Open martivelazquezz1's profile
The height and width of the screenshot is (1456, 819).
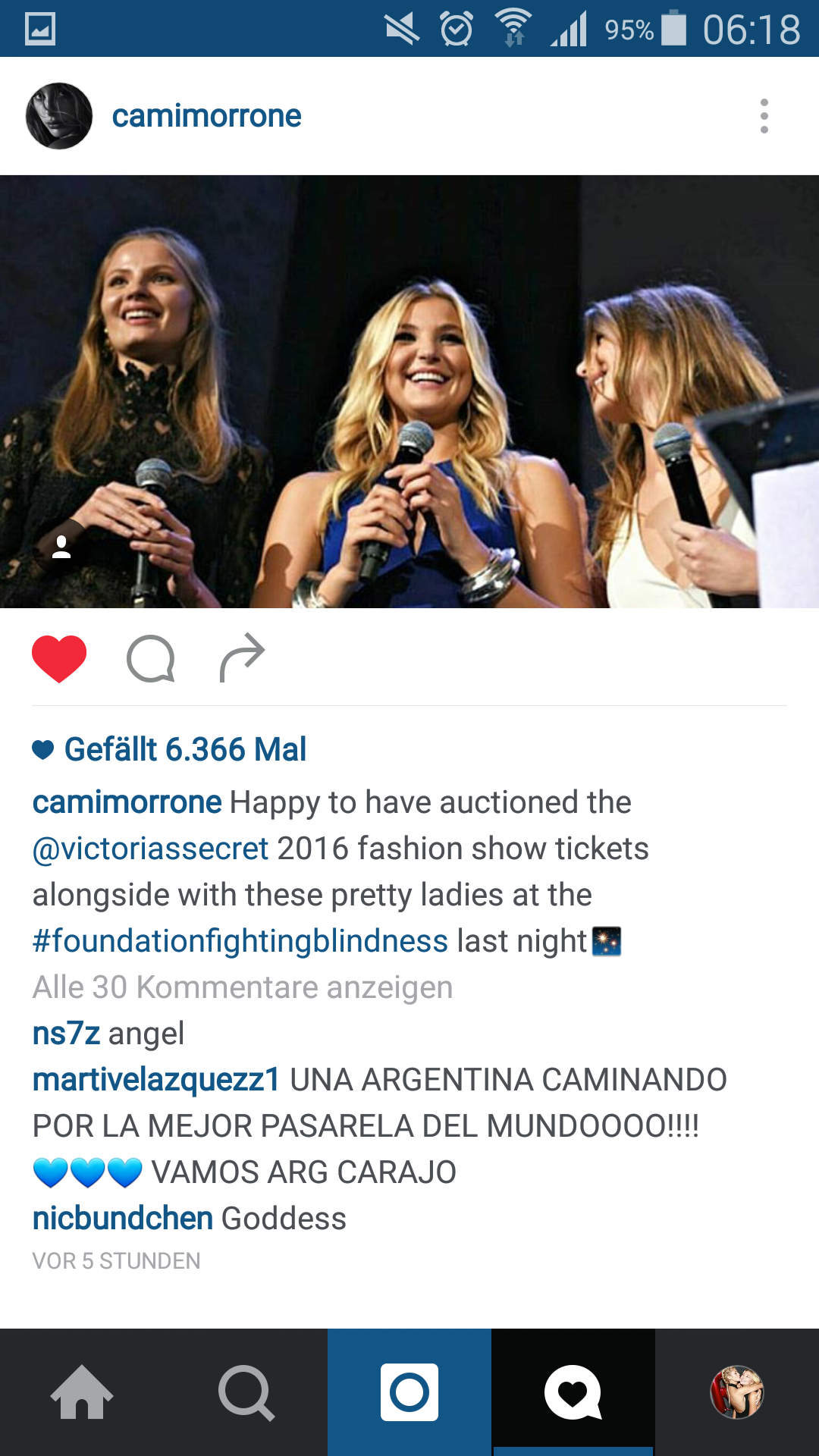(x=156, y=1080)
